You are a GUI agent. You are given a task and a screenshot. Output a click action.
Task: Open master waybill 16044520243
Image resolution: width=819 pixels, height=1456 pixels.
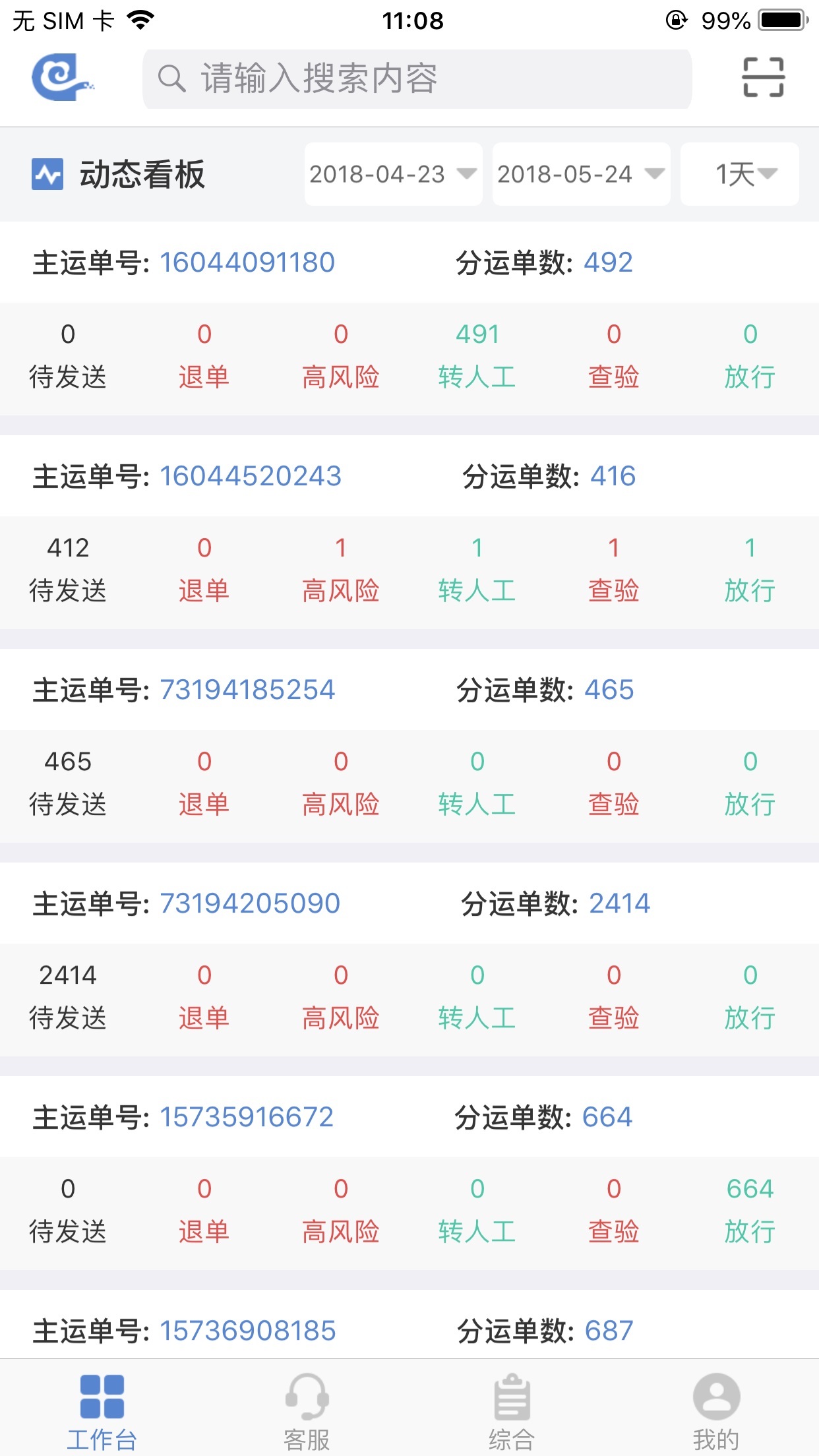251,476
